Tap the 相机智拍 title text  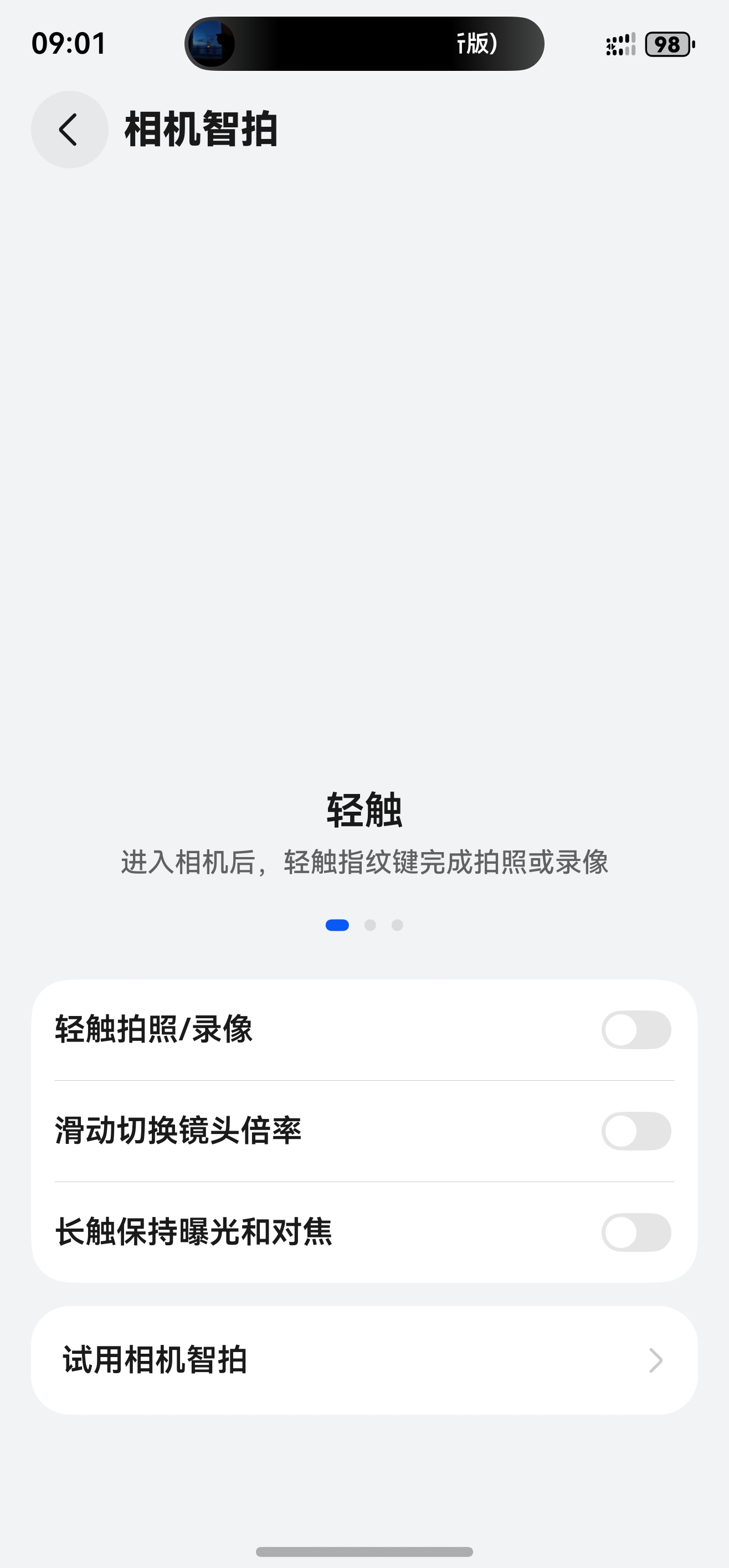[x=201, y=129]
